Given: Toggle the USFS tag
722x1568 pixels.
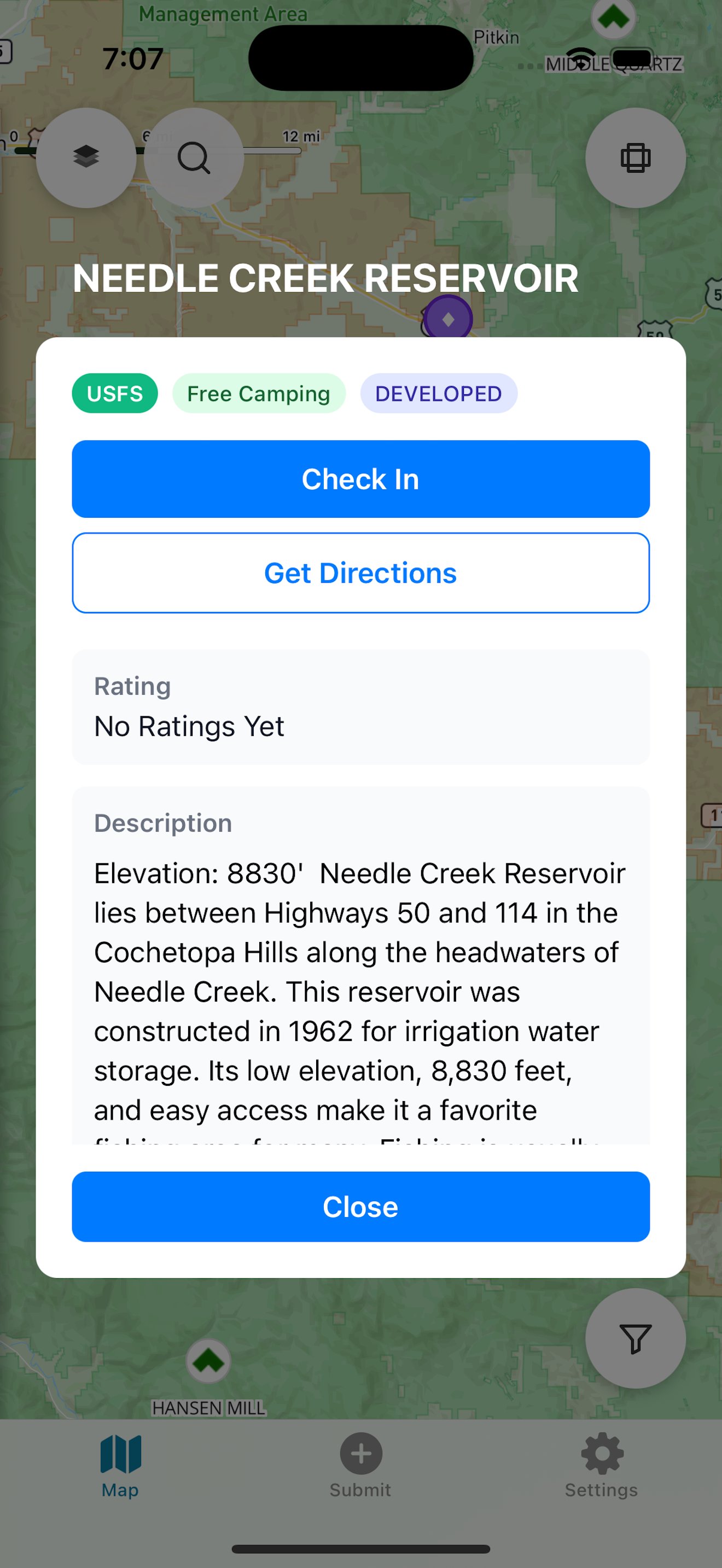Looking at the screenshot, I should (x=114, y=393).
